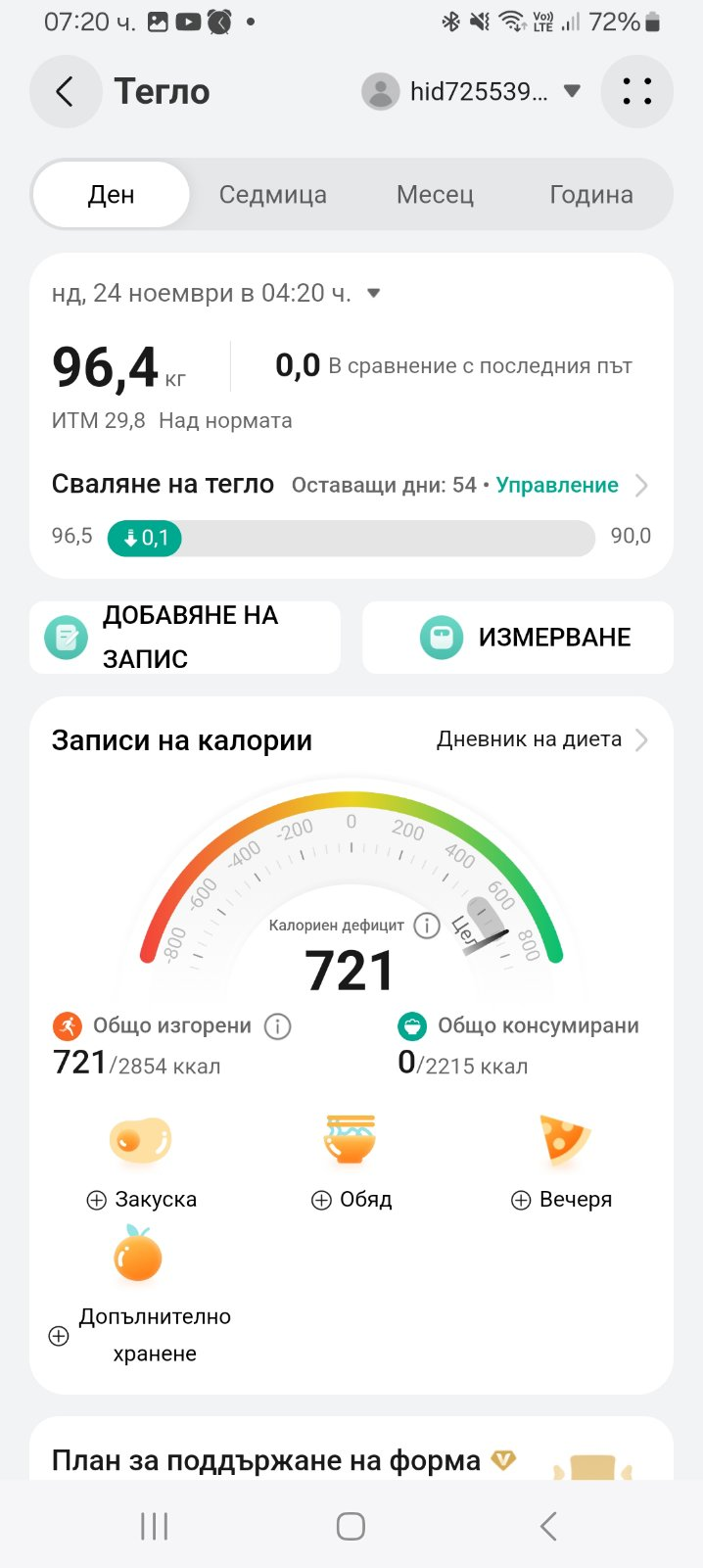Add a Закуска entry

pyautogui.click(x=142, y=1199)
